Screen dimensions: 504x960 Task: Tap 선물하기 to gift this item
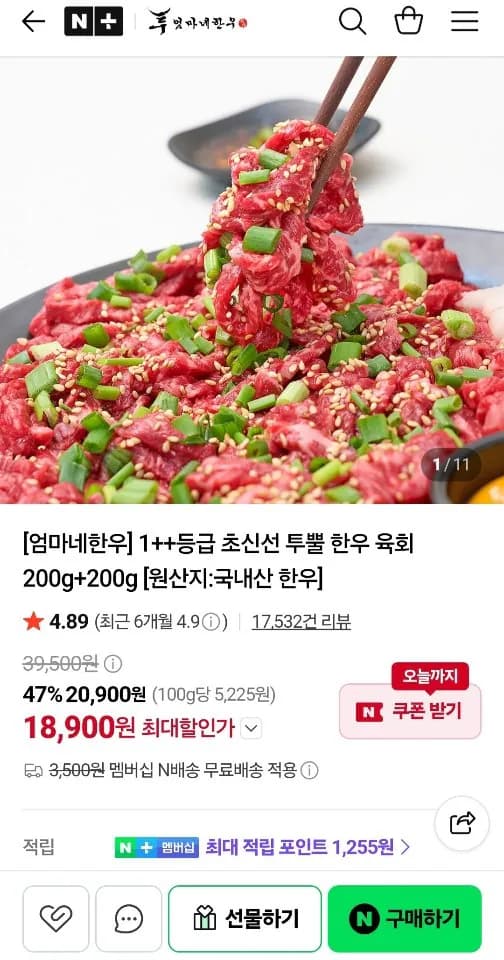[245, 918]
